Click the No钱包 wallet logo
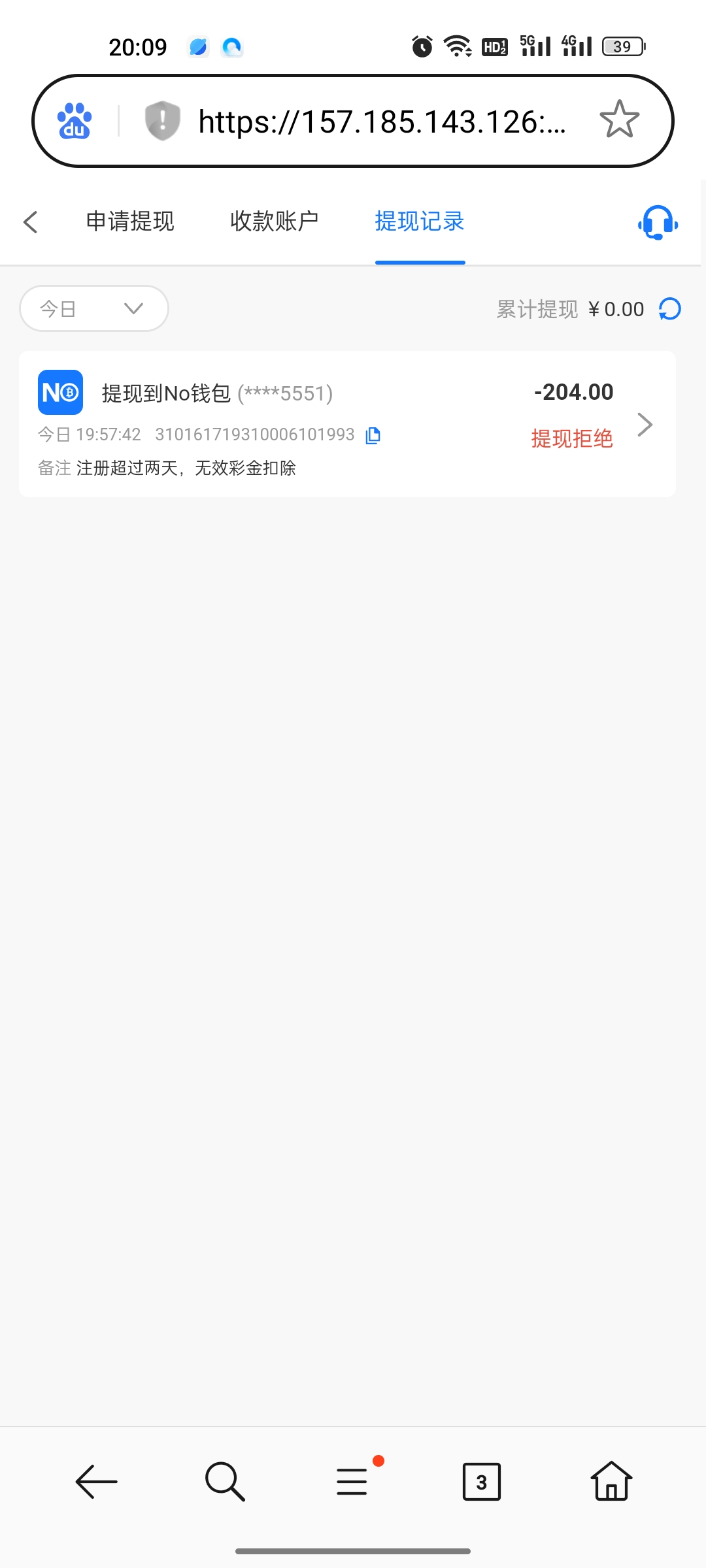The height and width of the screenshot is (1568, 706). (x=60, y=393)
